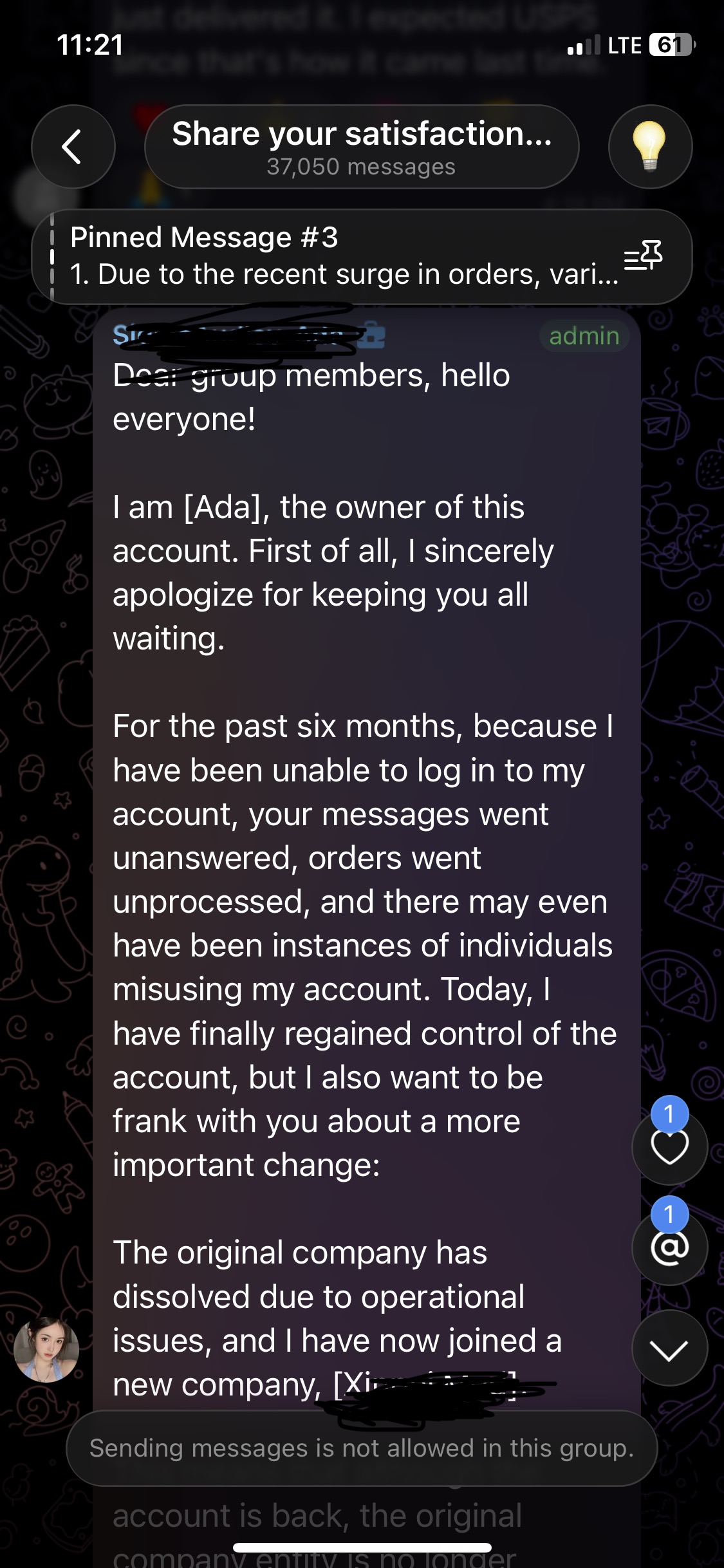Jump down to the latest messages
This screenshot has width=724, height=1568.
coord(669,1348)
